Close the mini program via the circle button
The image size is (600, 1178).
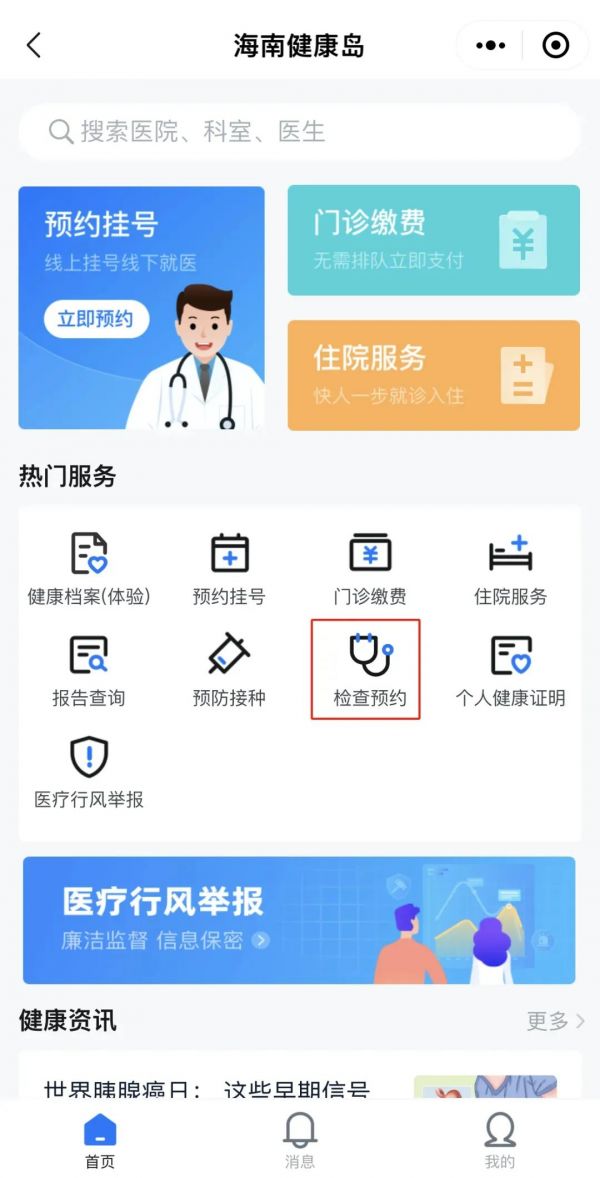555,45
